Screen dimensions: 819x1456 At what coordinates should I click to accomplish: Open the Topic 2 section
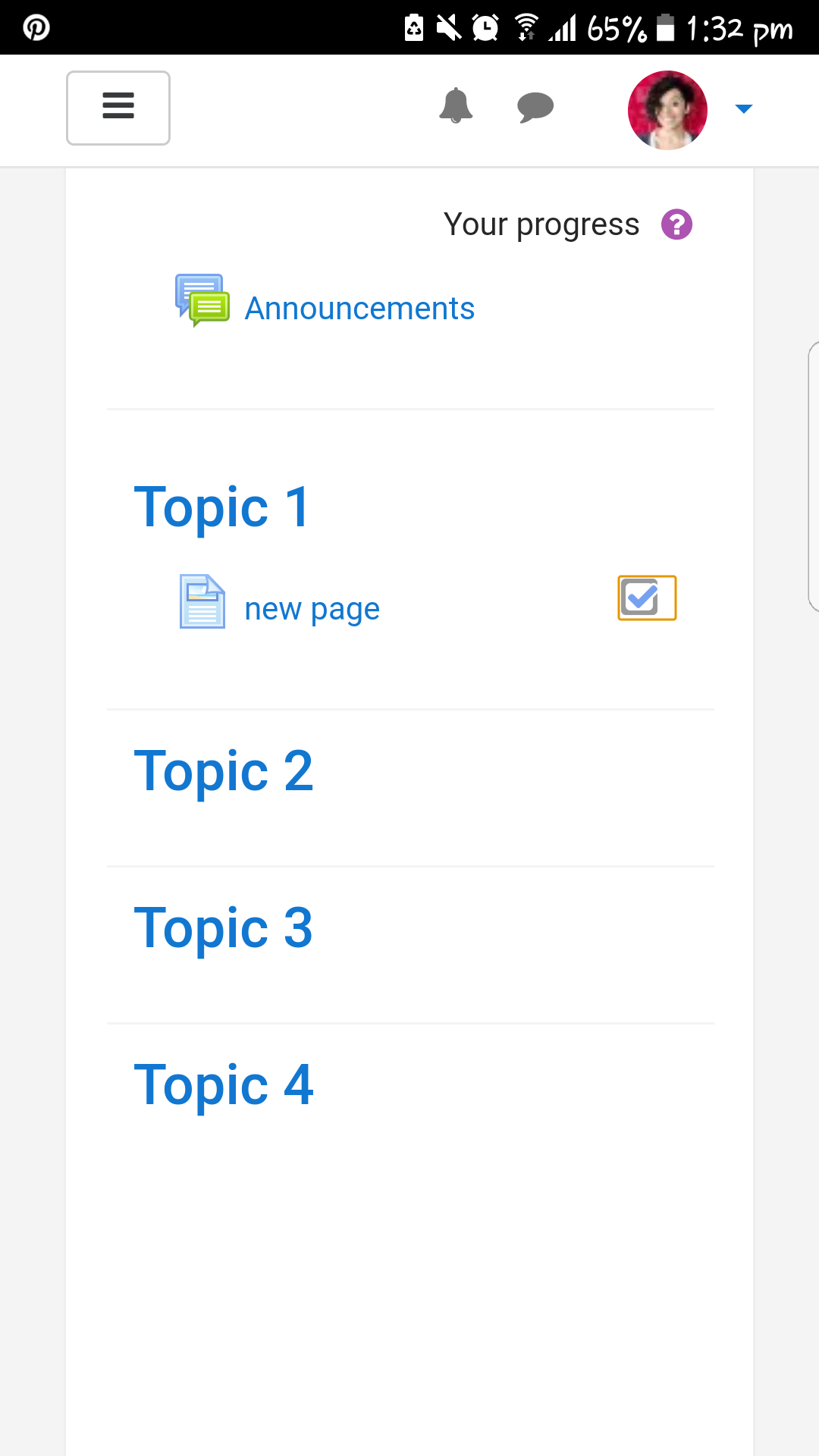[224, 770]
